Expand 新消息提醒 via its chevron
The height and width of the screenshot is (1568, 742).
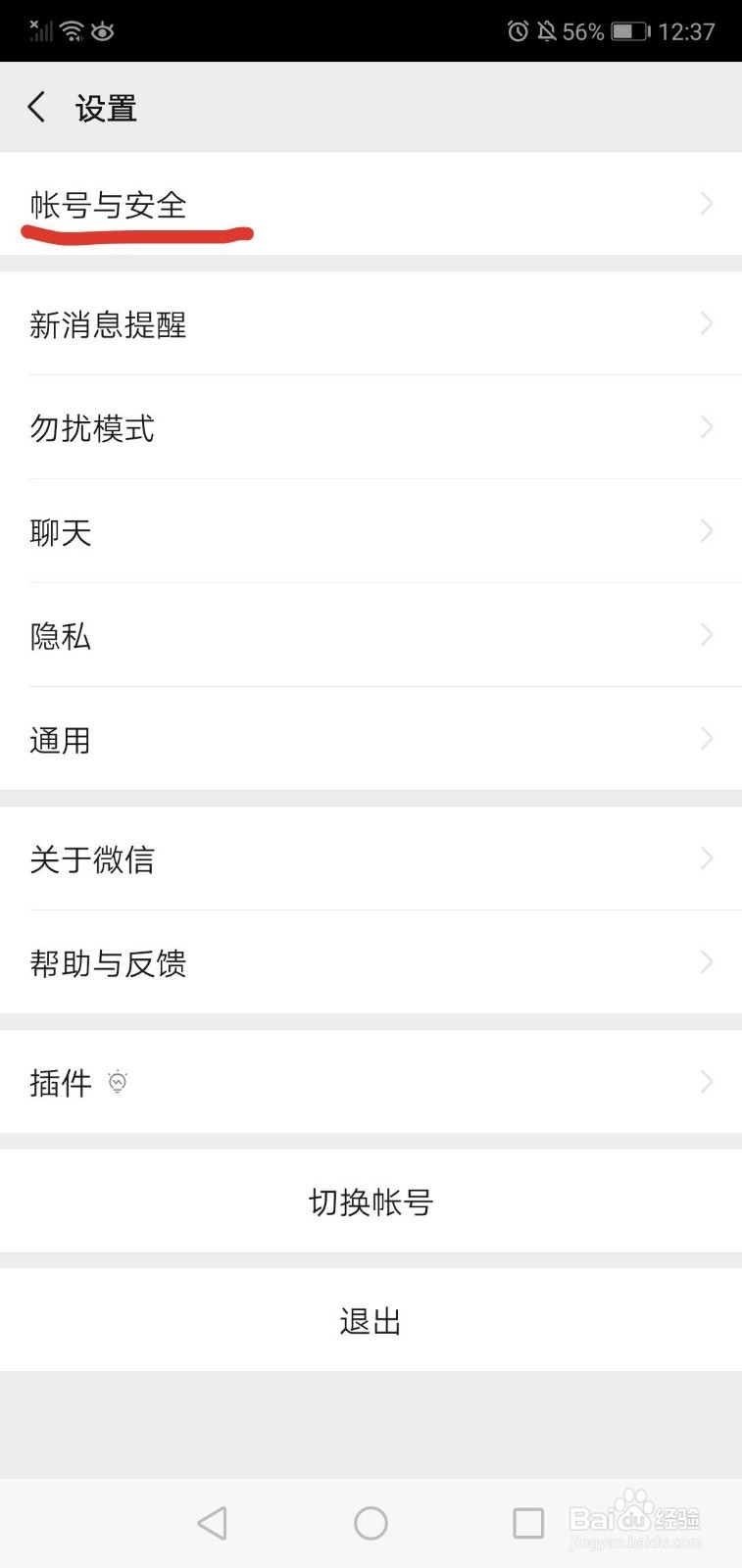[x=706, y=323]
